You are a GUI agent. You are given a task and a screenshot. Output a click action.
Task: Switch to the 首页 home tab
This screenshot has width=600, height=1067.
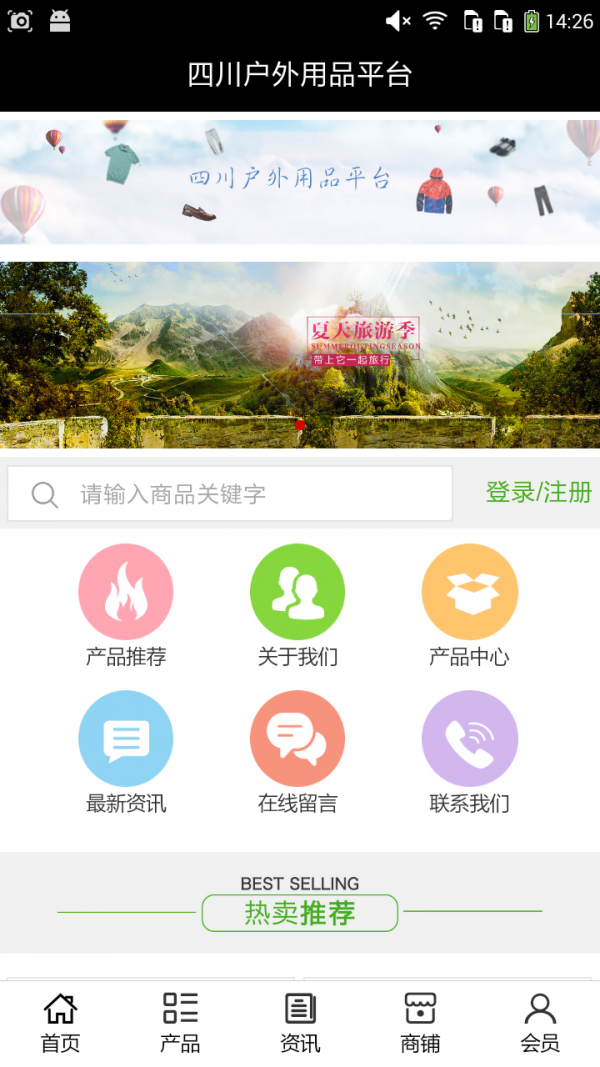click(x=60, y=1023)
